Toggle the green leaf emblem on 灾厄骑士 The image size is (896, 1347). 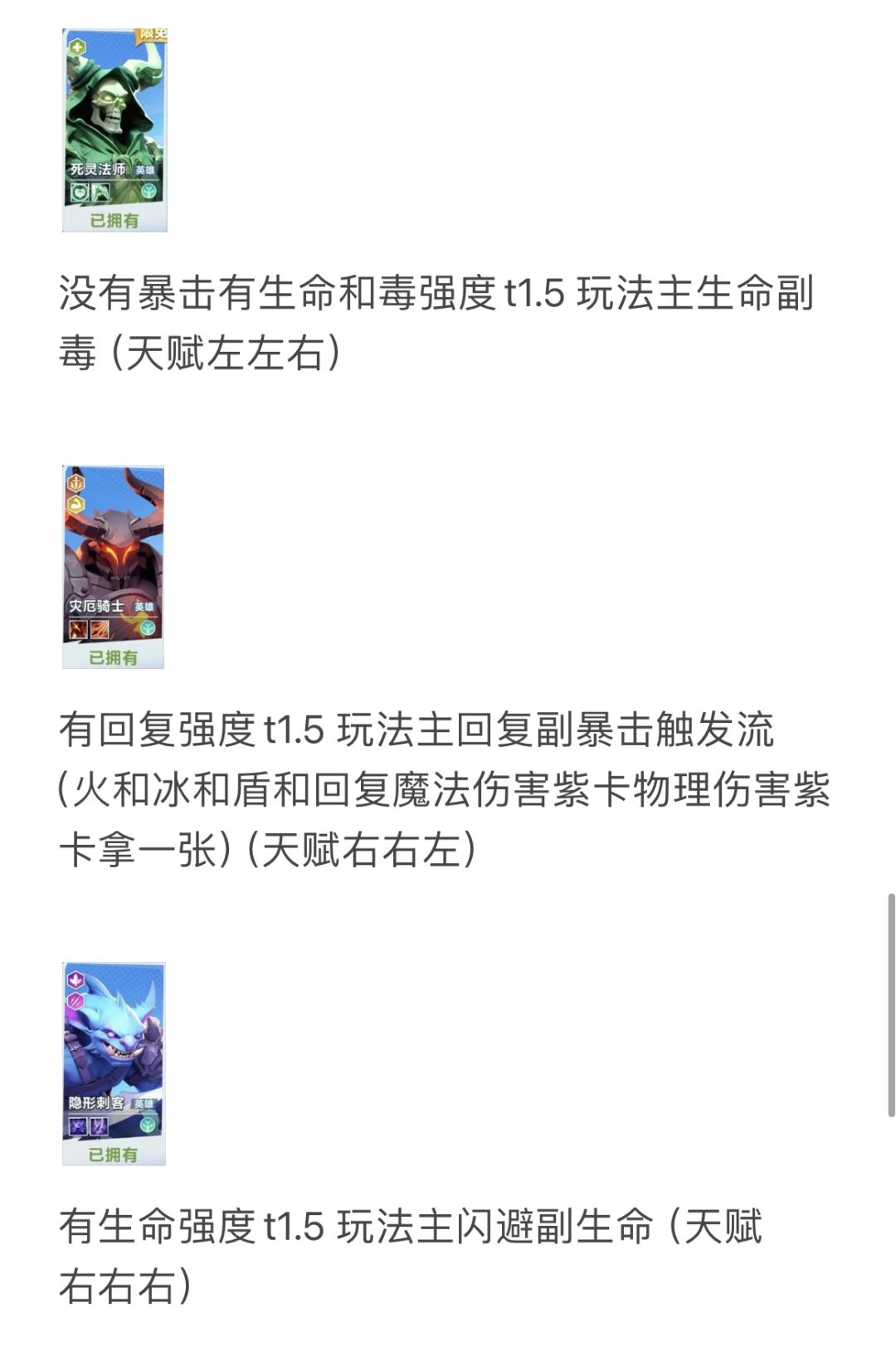point(148,627)
